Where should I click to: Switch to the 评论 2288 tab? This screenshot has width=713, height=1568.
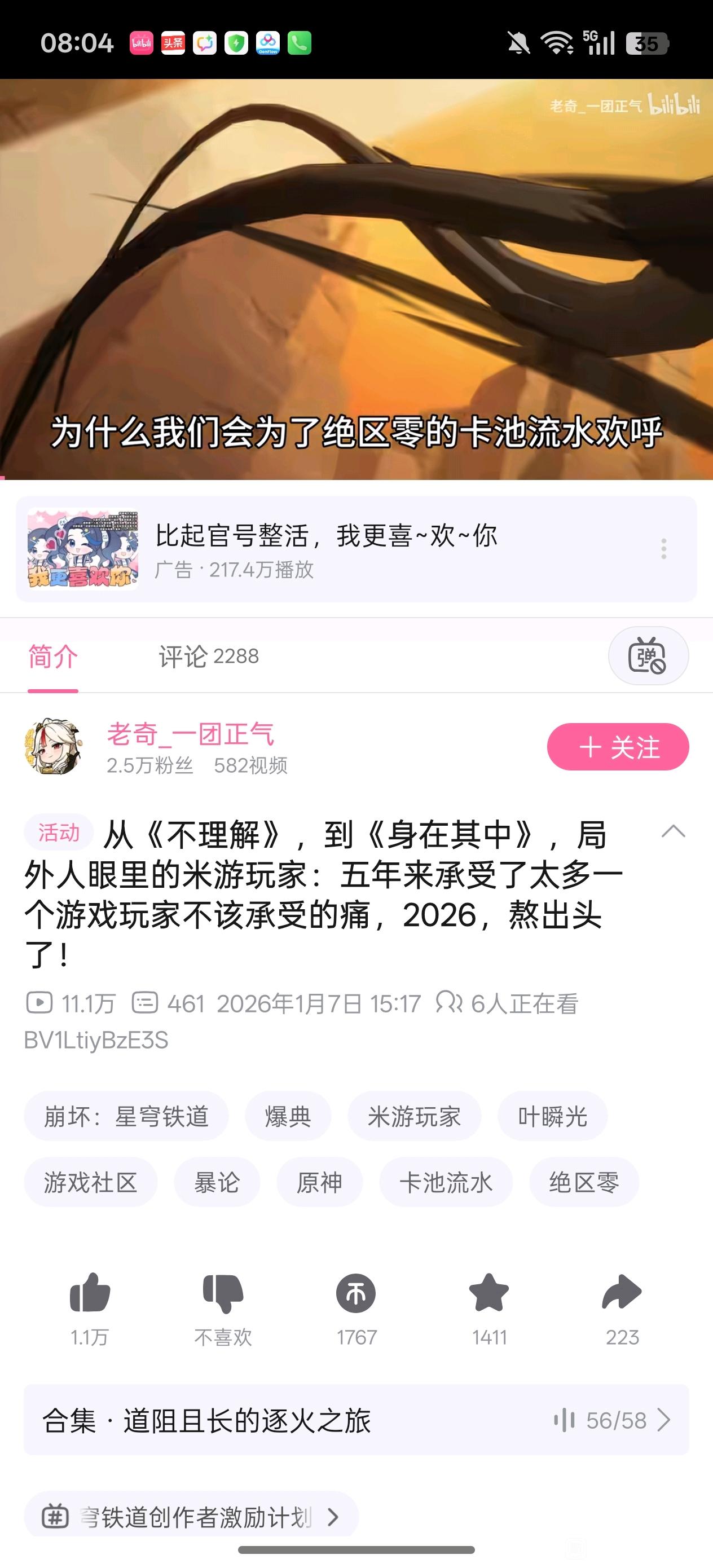click(208, 656)
